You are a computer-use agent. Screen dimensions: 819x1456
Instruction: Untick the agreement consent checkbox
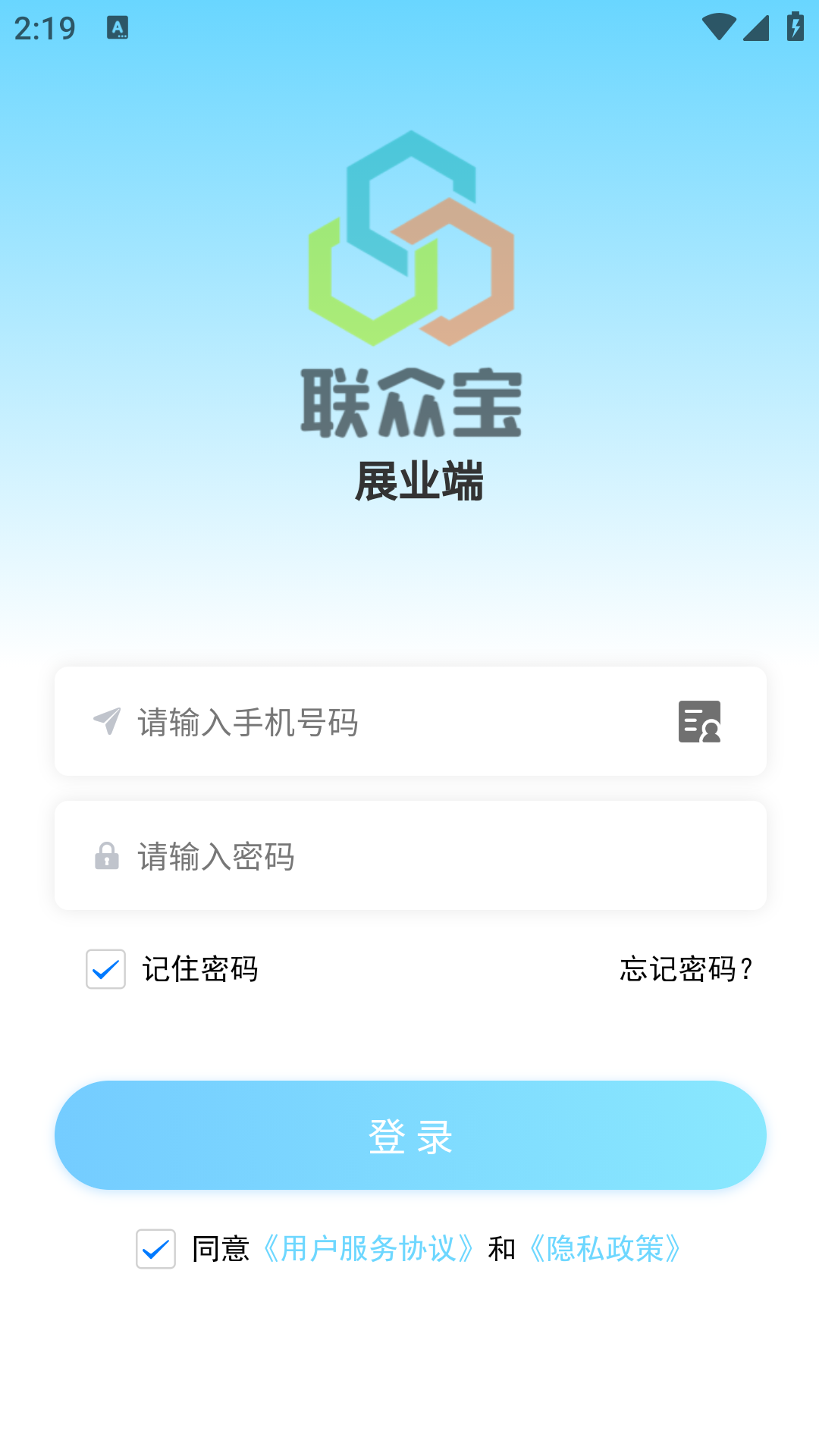(156, 1249)
